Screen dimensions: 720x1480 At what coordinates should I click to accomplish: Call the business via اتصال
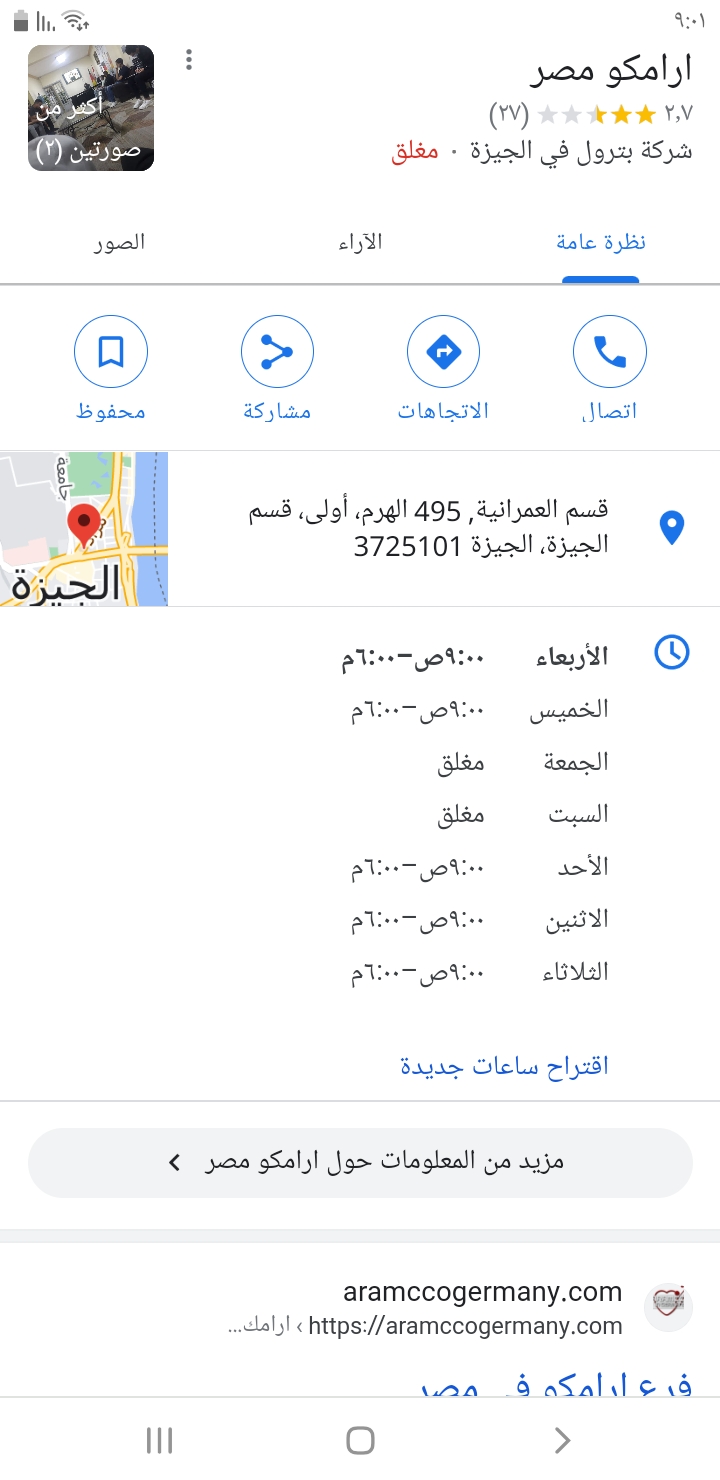[609, 369]
